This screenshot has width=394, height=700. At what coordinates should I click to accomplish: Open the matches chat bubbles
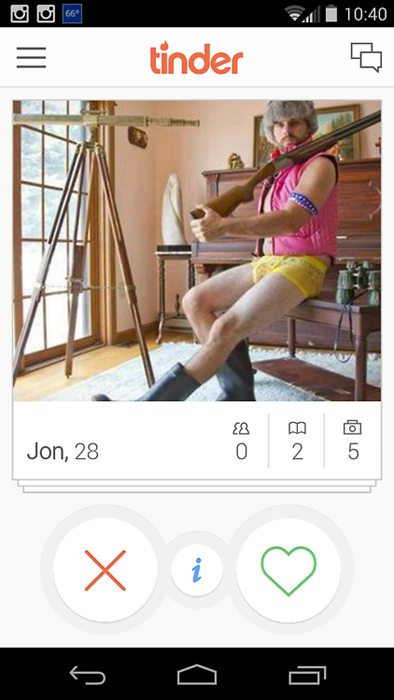pyautogui.click(x=366, y=57)
